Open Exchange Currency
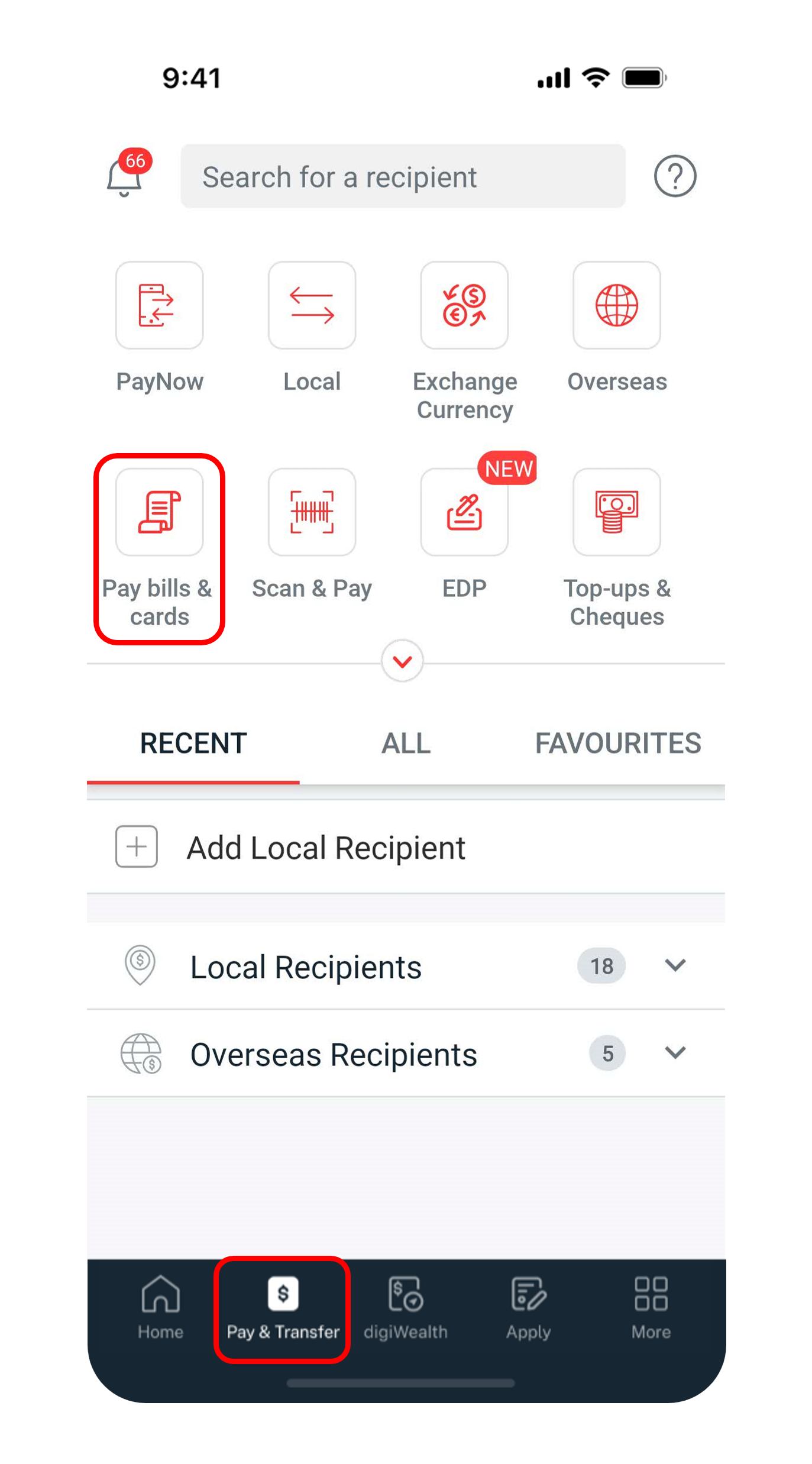This screenshot has height=1464, width=812. [464, 306]
